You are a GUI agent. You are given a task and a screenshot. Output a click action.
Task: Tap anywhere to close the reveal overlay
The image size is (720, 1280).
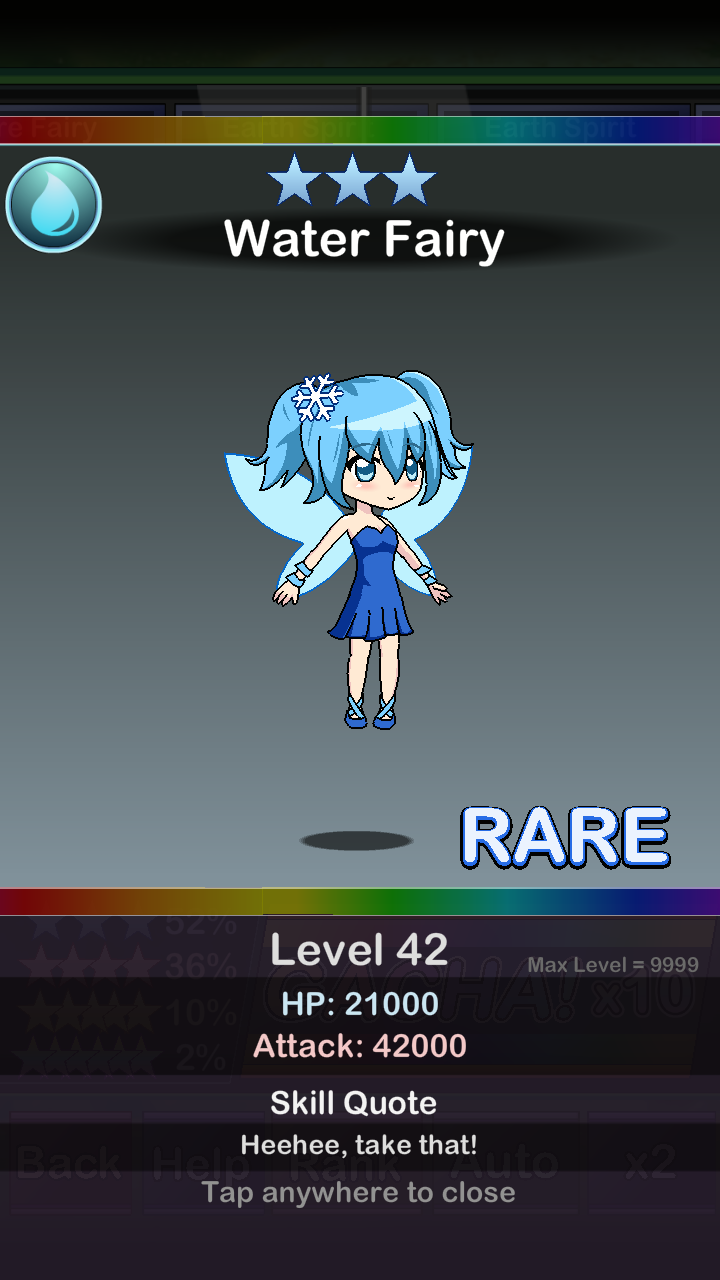358,1192
